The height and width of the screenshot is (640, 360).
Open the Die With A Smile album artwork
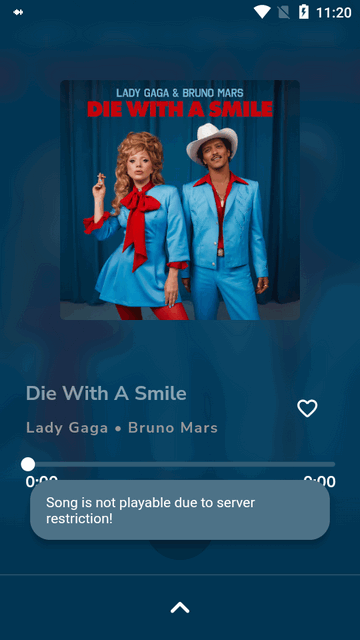(x=180, y=200)
